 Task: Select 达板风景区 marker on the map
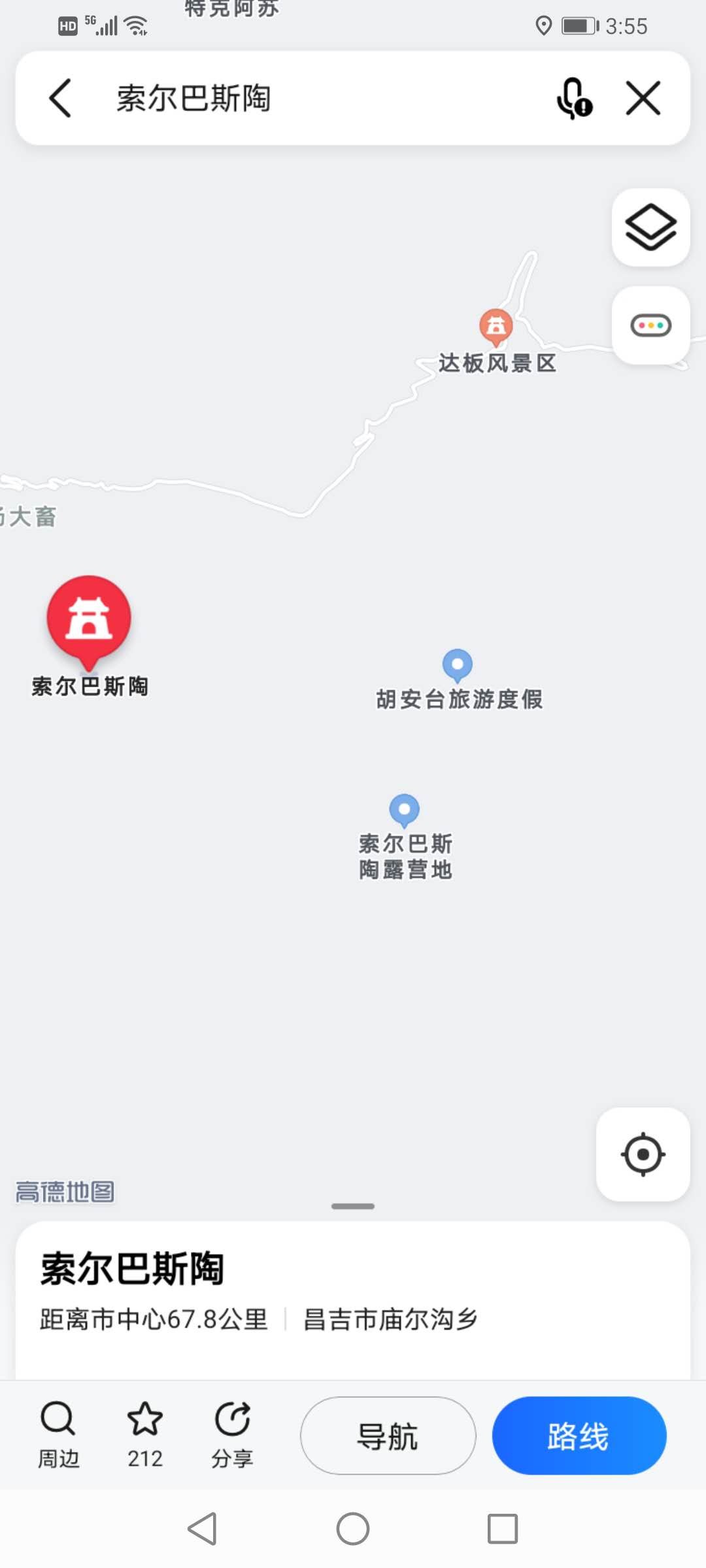(496, 327)
